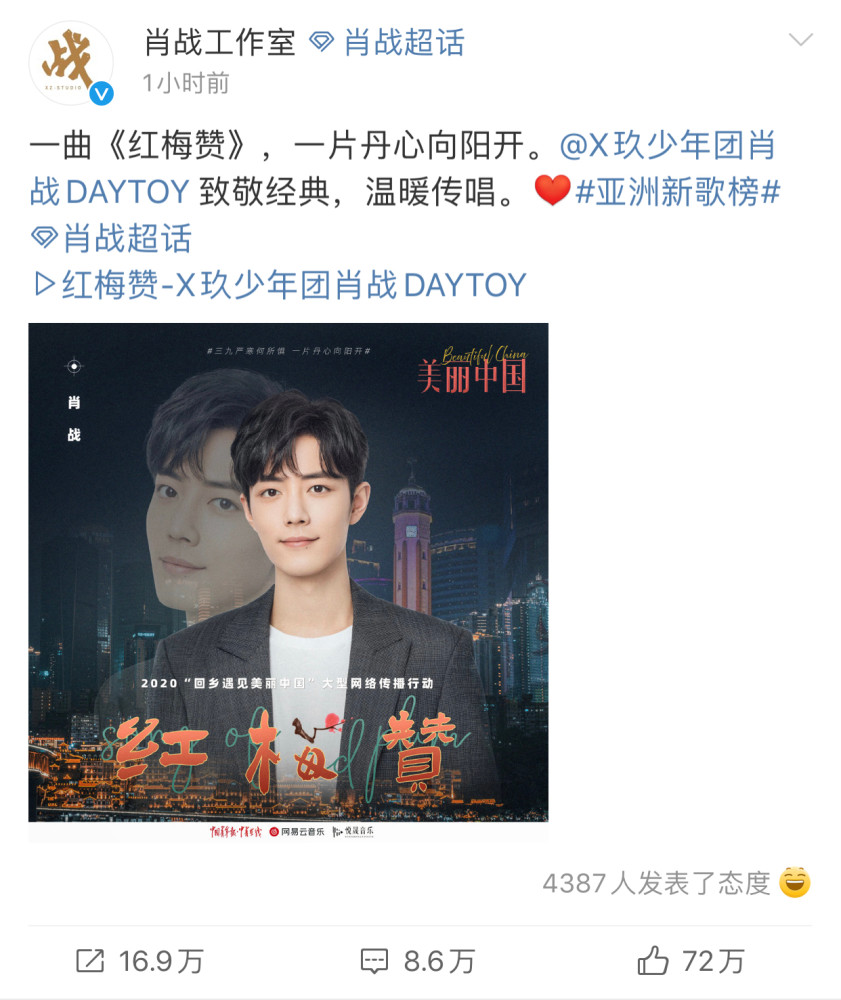
Task: Play the 红梅赞-X玖少年团肖战DAYTOY music link
Action: pos(280,285)
